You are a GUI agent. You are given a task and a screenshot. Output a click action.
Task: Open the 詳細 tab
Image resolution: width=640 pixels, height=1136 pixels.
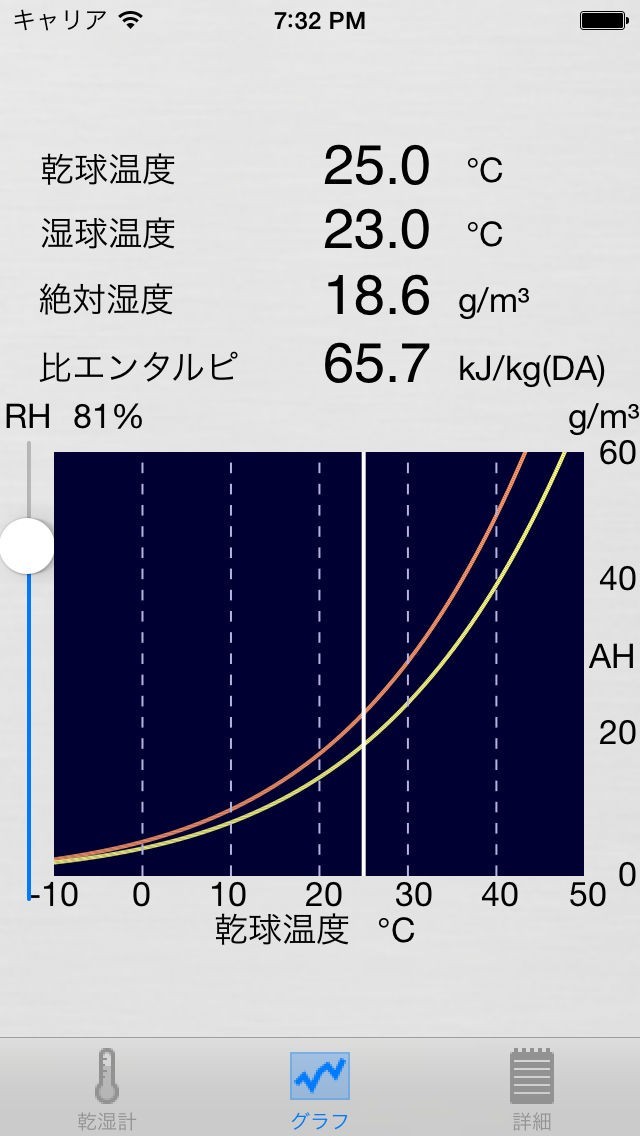pos(532,1088)
